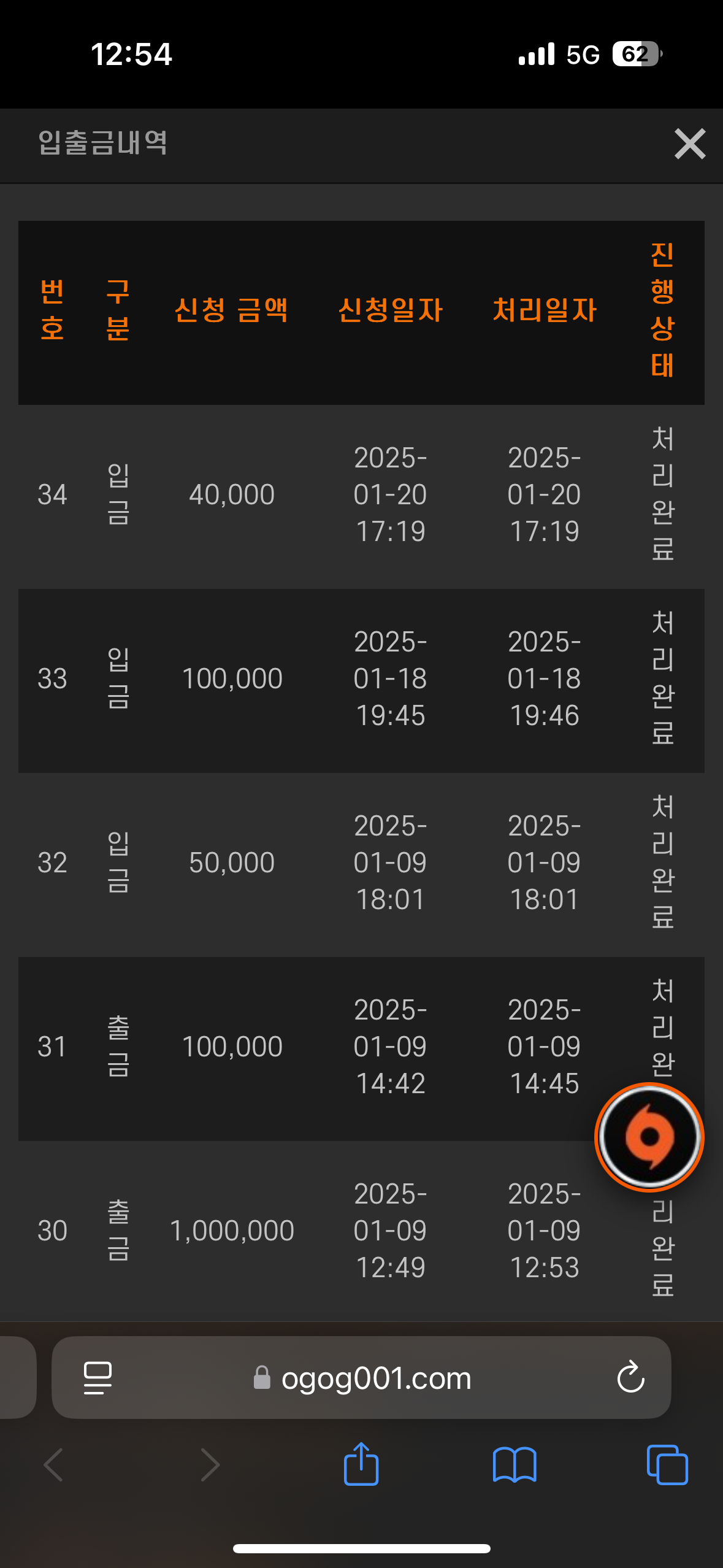Viewport: 723px width, 1568px height.
Task: Show all open tabs
Action: click(x=667, y=1465)
